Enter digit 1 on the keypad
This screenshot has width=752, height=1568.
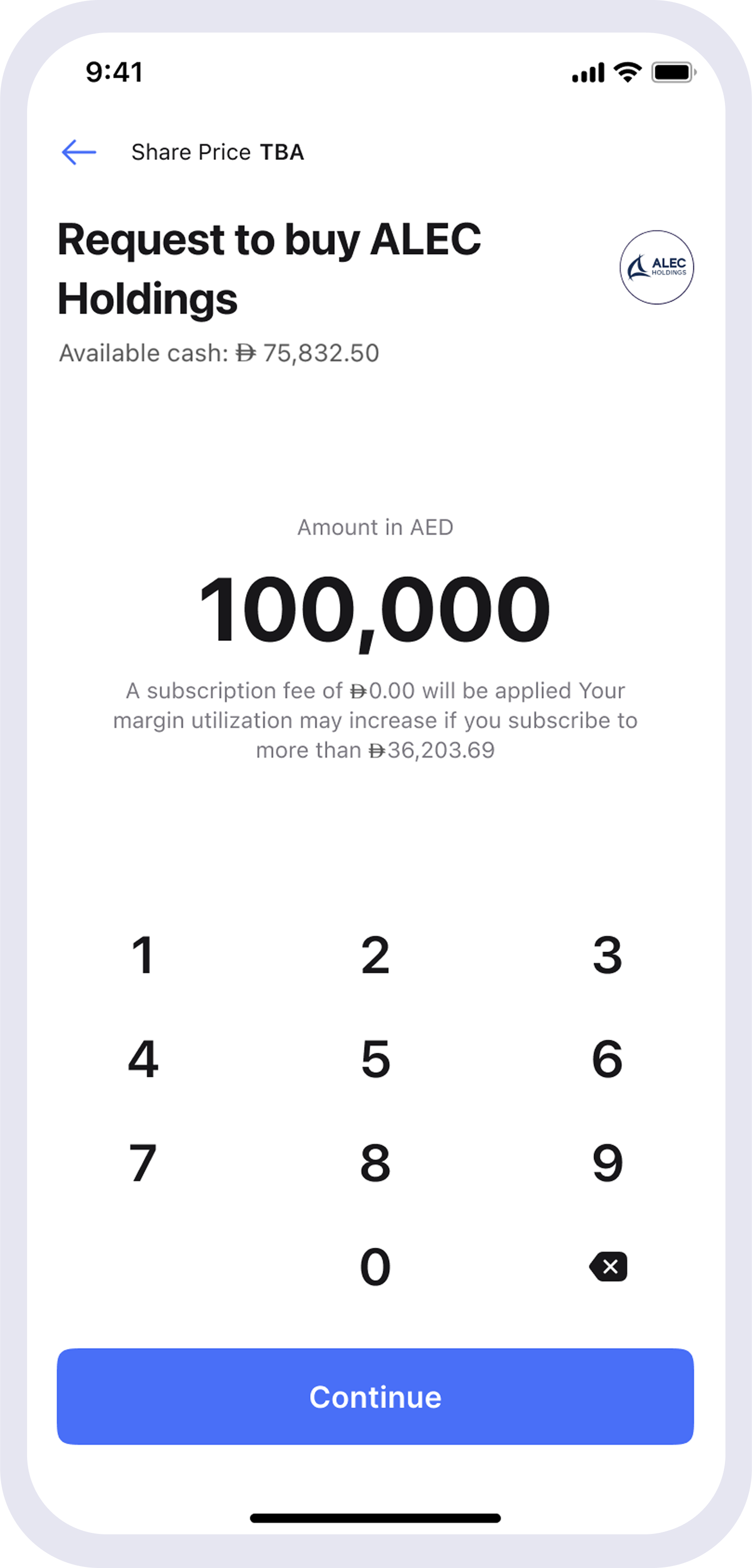point(143,955)
